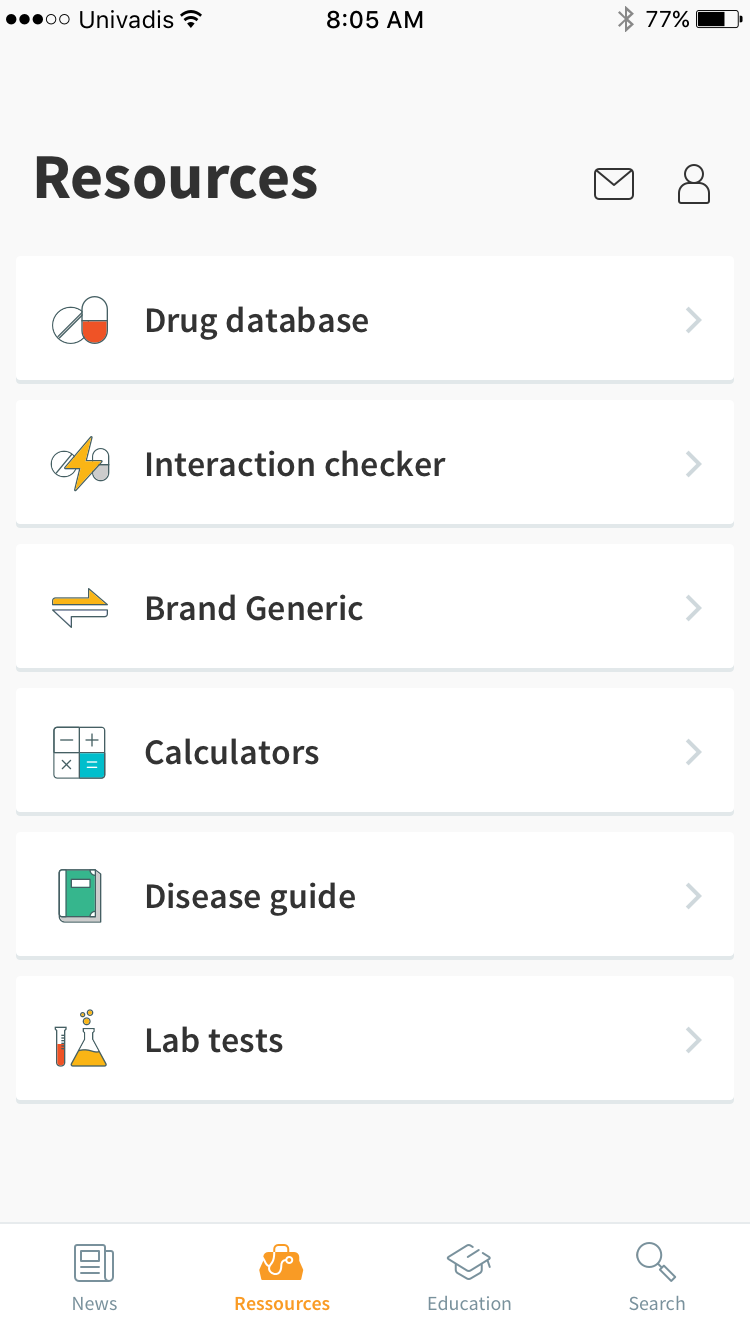Screen dimensions: 750x1334
Task: Launch the Interaction checker
Action: (x=375, y=463)
